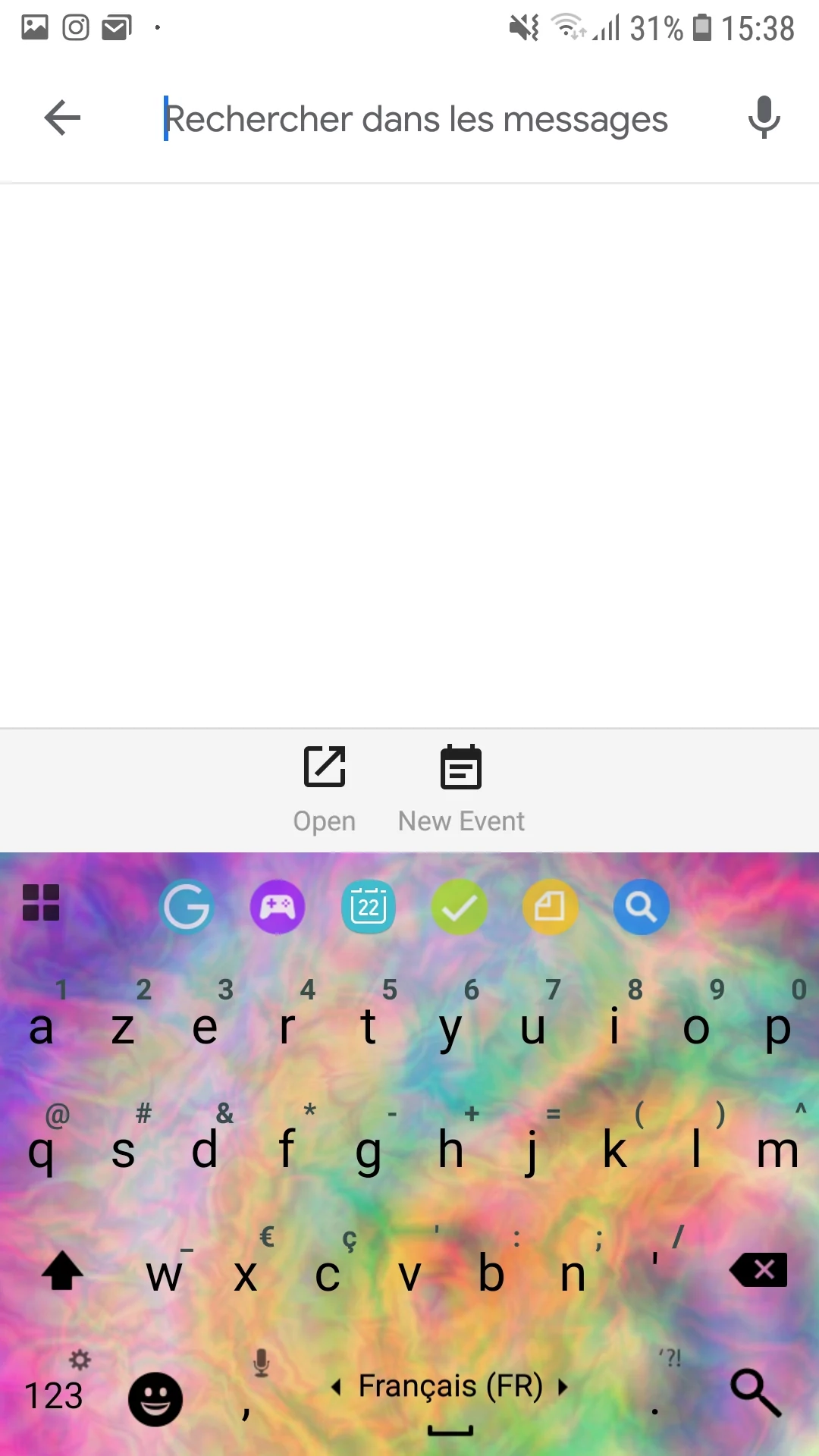Switch keyboard to 123 number layout
The image size is (819, 1456).
(53, 1395)
